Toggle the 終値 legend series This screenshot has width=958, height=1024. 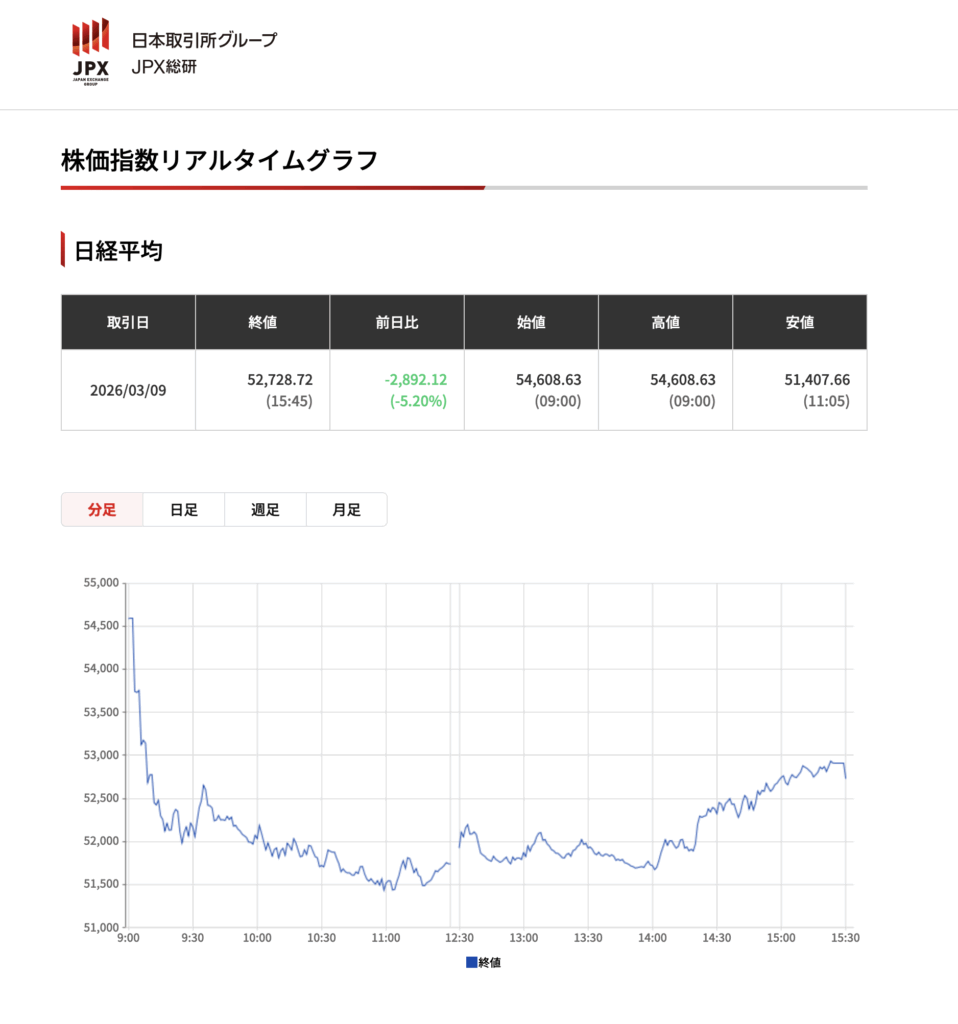click(x=483, y=962)
